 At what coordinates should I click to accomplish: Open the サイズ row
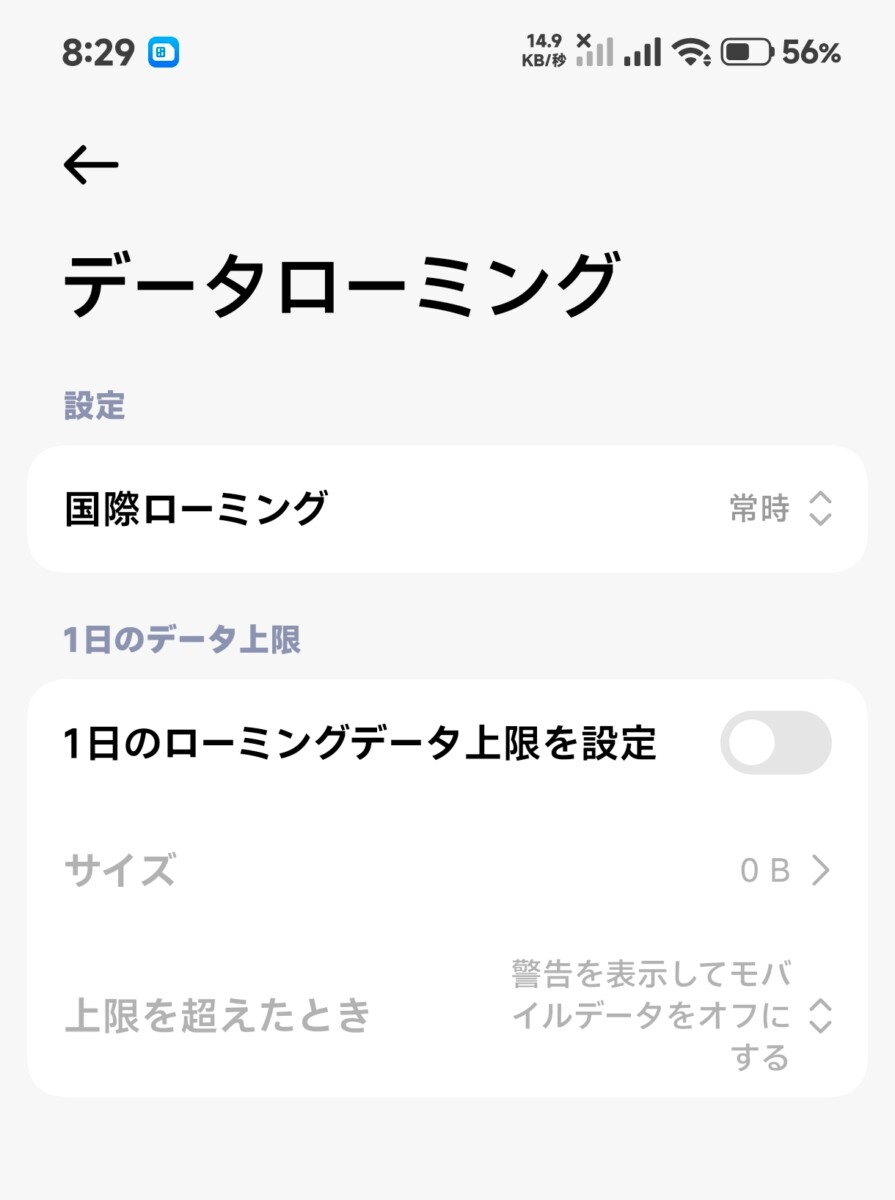pos(447,871)
